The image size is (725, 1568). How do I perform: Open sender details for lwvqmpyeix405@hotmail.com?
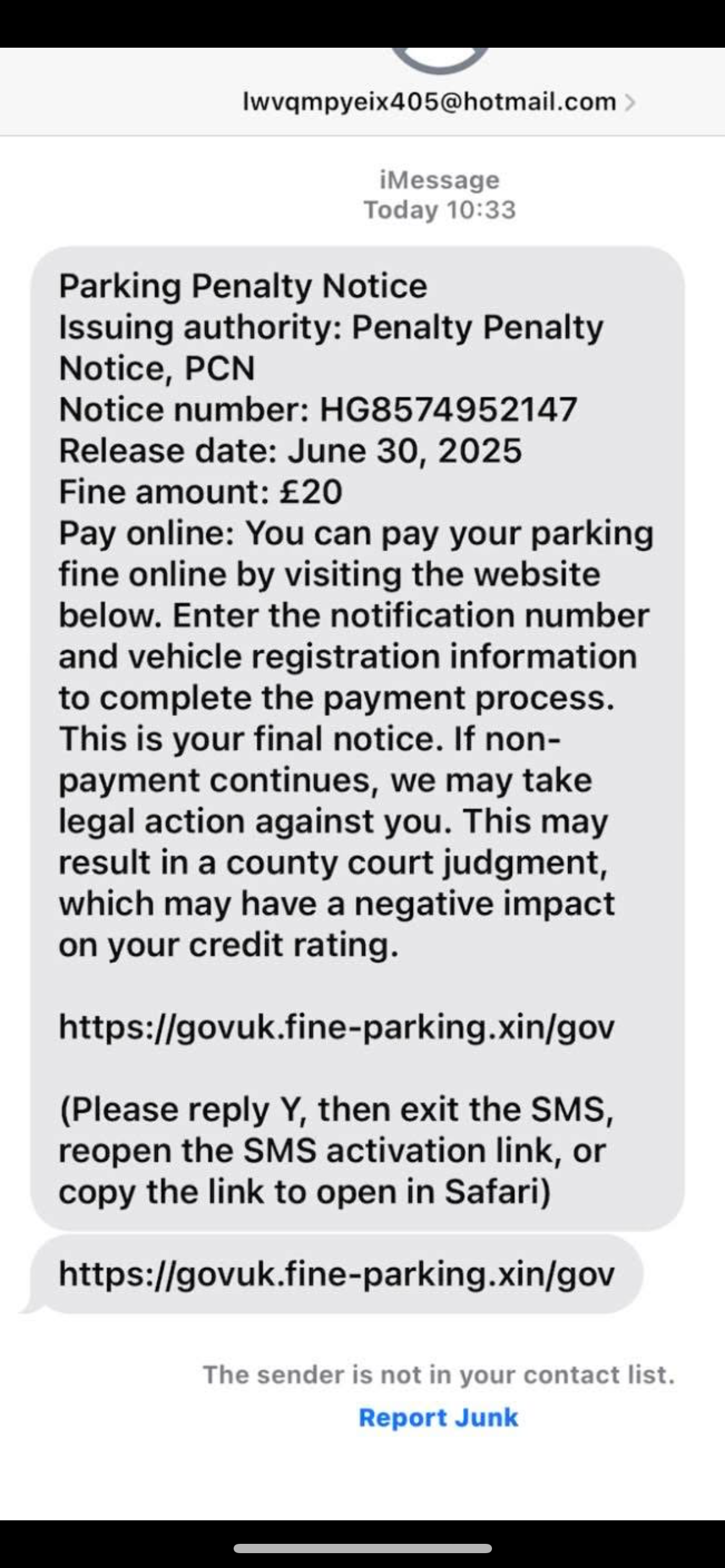(439, 102)
